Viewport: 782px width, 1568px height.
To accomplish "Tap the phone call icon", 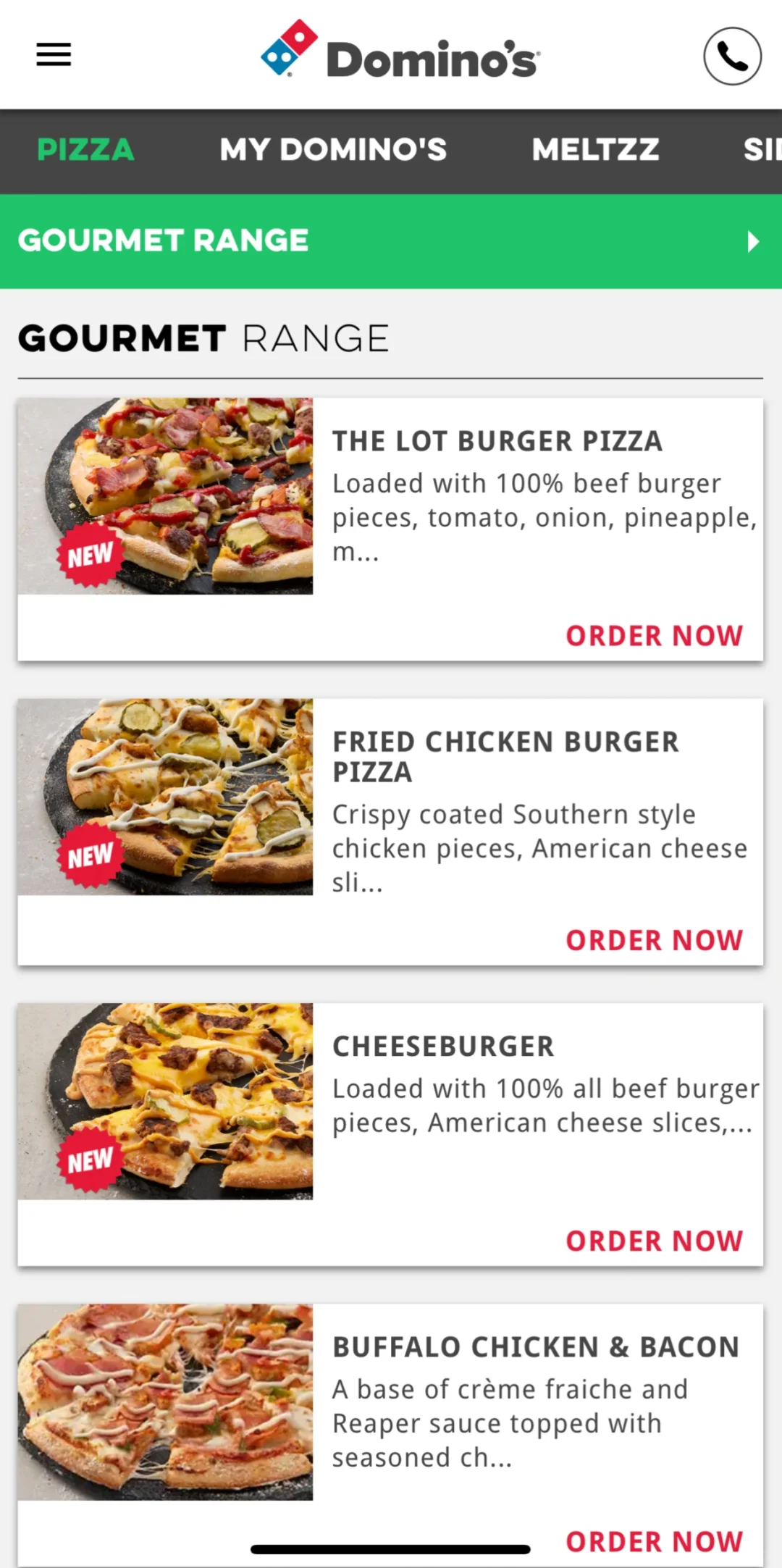I will click(732, 56).
